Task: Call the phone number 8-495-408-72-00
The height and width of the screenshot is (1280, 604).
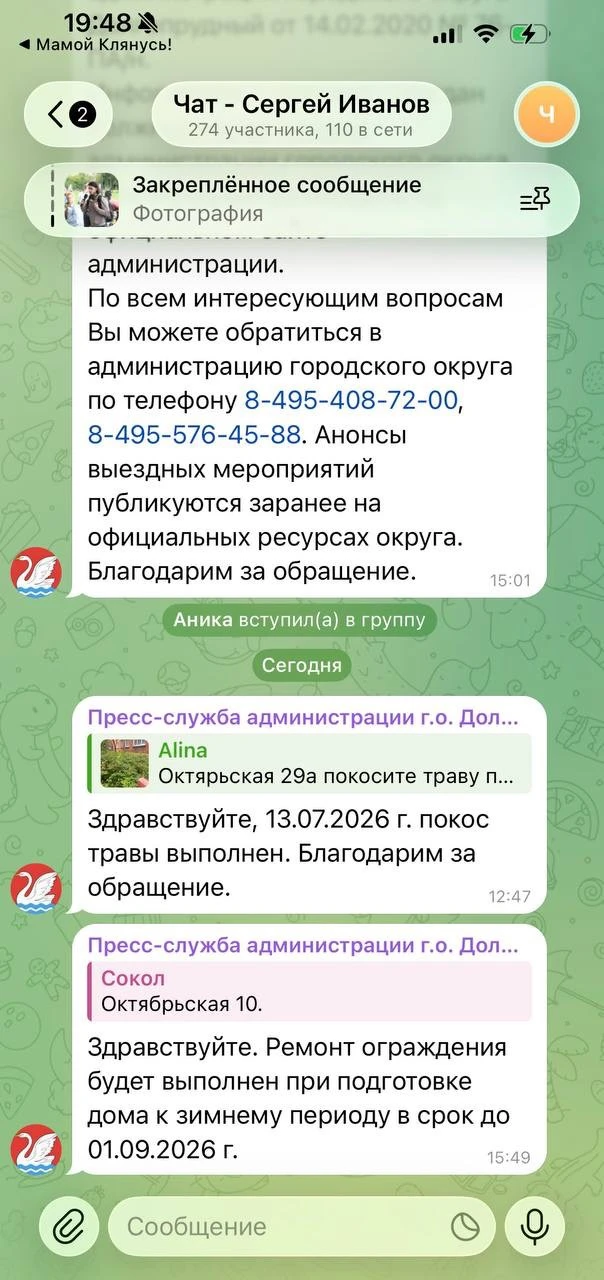Action: point(350,401)
